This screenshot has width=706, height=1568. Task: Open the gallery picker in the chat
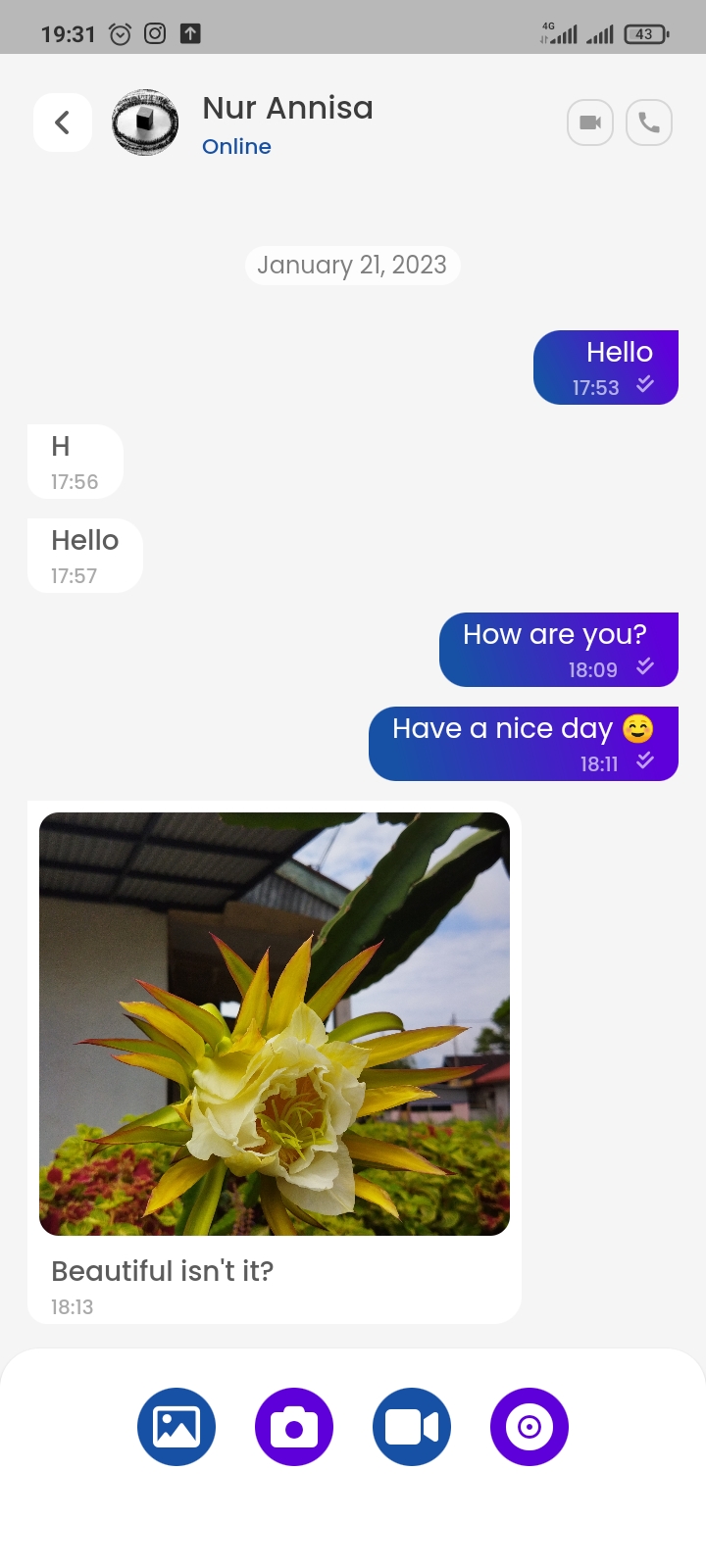coord(176,1427)
